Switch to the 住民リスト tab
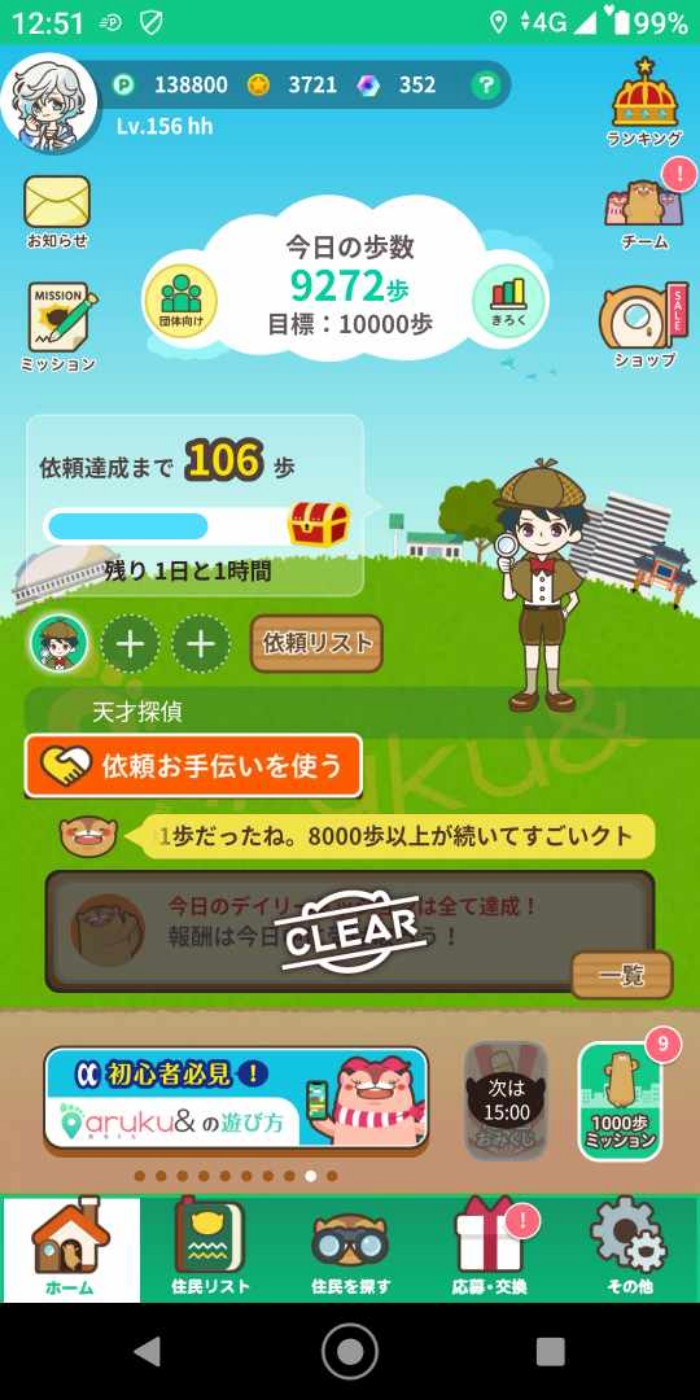This screenshot has height=1400, width=700. 209,1250
